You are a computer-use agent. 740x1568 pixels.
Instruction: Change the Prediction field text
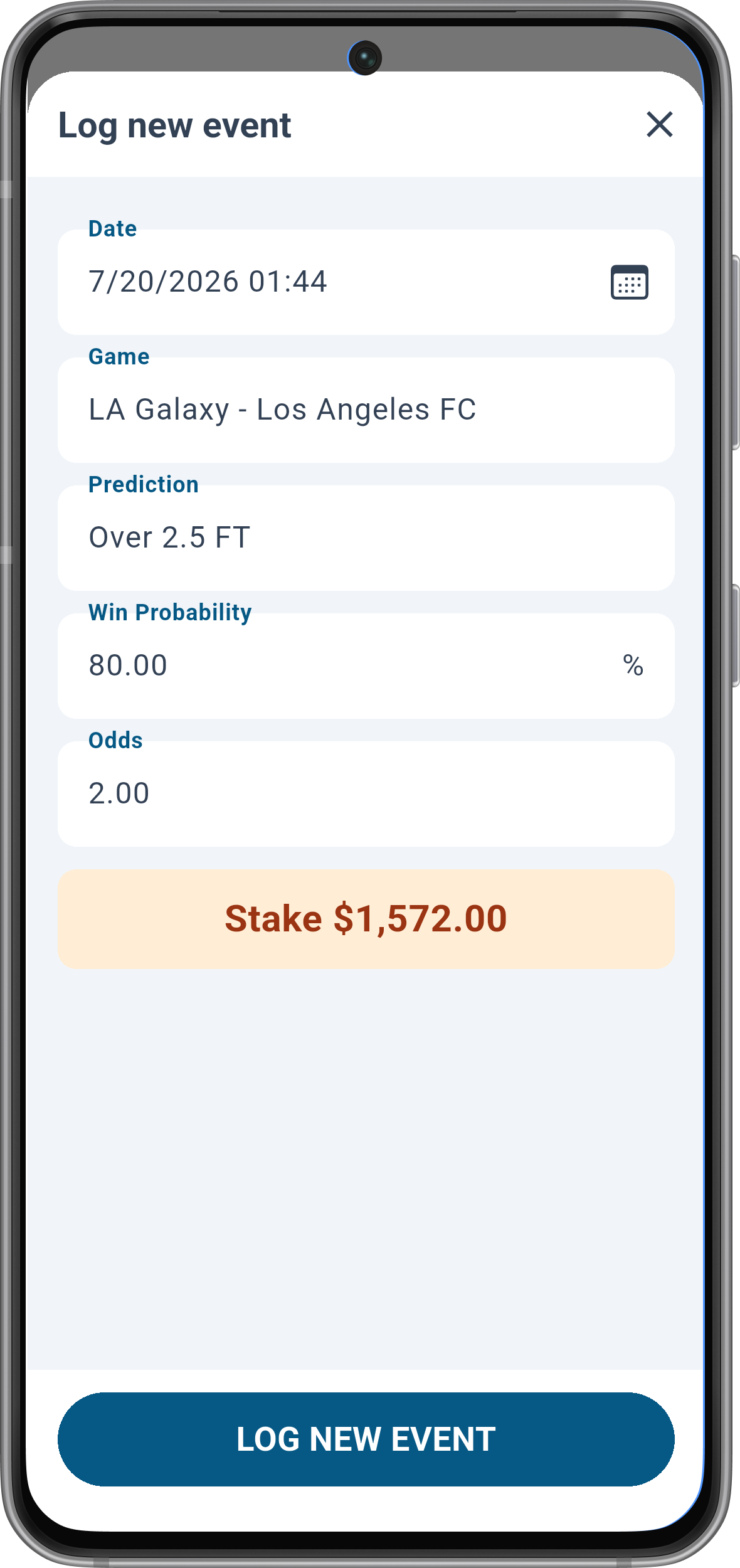pos(366,538)
